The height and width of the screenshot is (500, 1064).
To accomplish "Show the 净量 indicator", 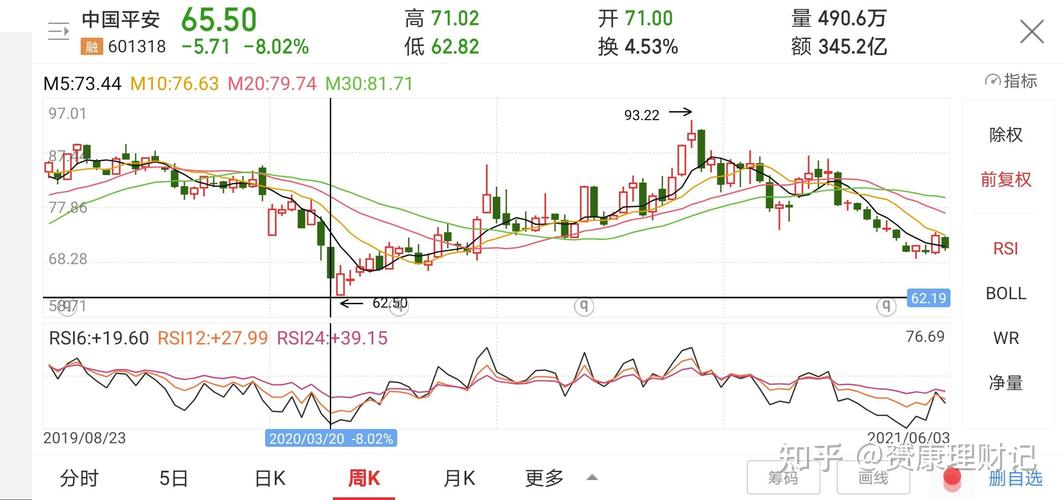I will click(x=1005, y=382).
